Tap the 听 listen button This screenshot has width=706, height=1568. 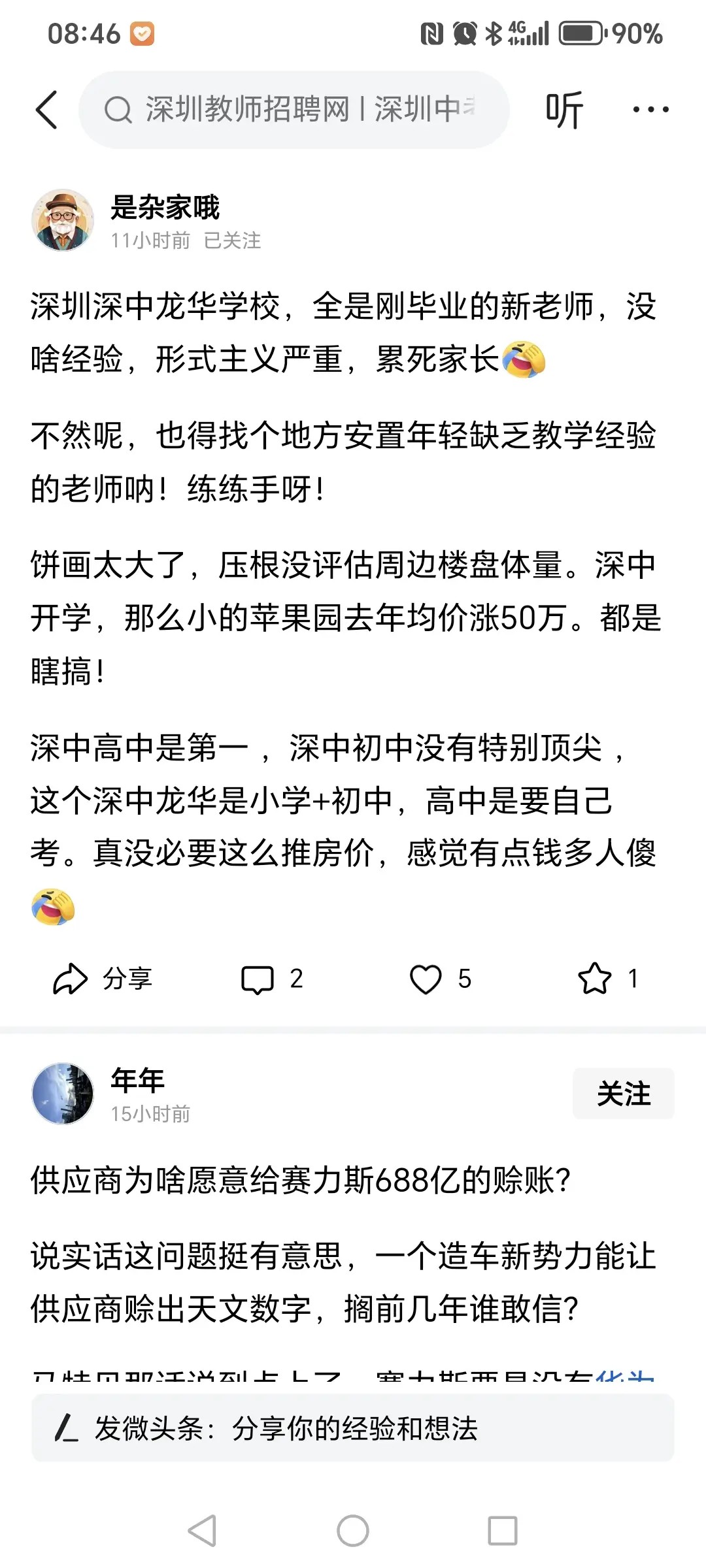click(x=563, y=110)
